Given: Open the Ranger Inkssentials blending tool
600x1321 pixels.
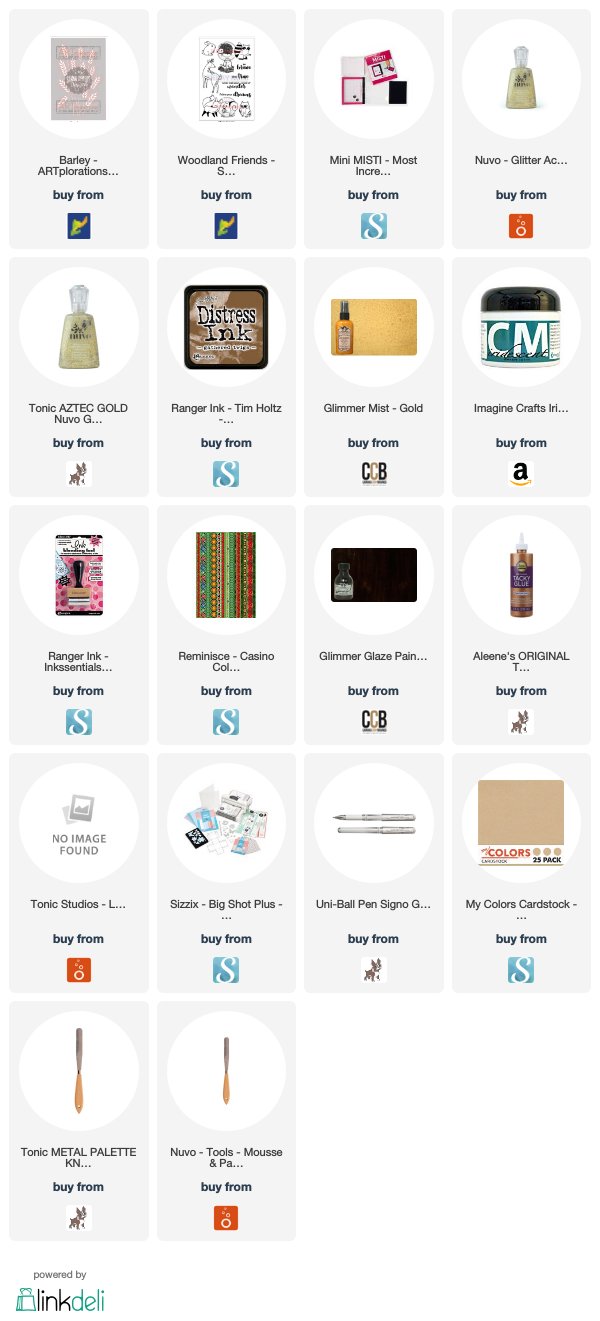Looking at the screenshot, I should point(78,625).
